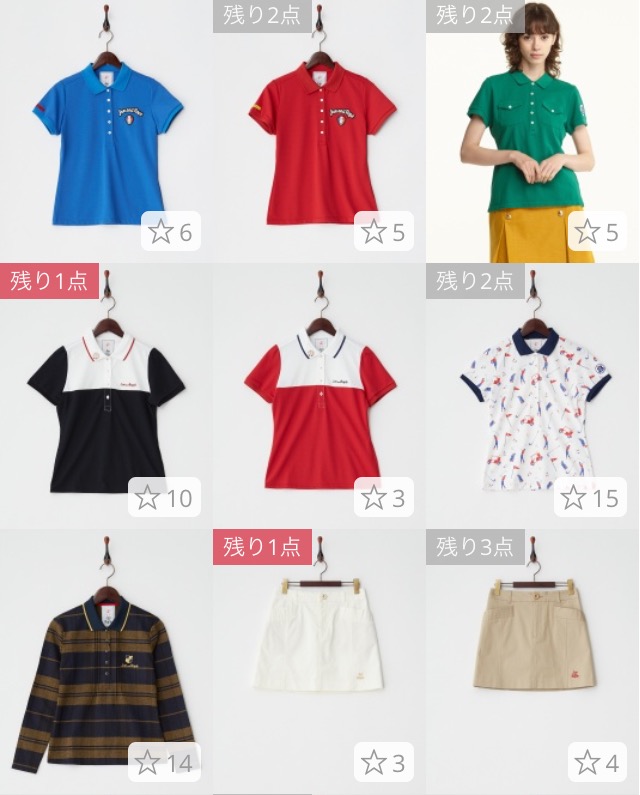Image resolution: width=640 pixels, height=795 pixels.
Task: Open the striped long-sleeve polo product
Action: (105, 670)
